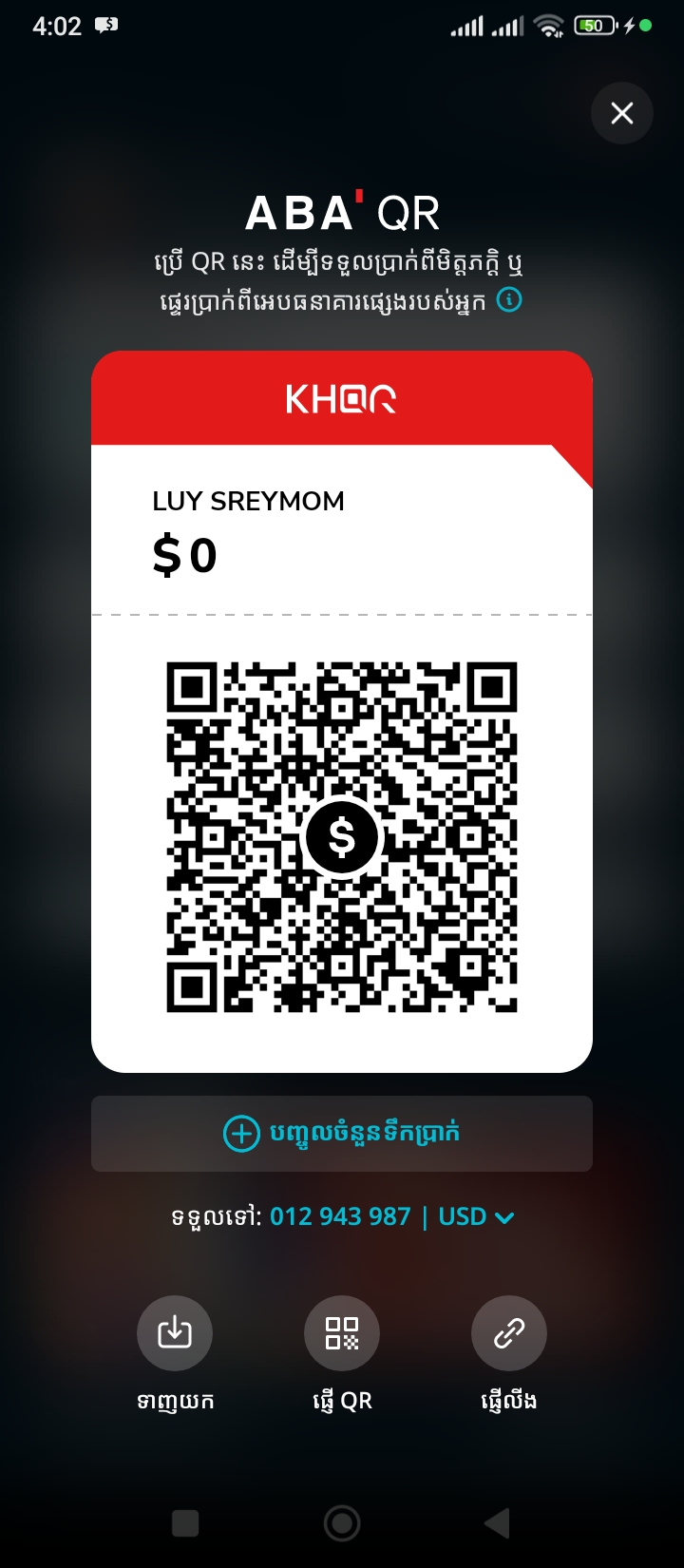This screenshot has height=1568, width=684.
Task: Send the payment link
Action: pyautogui.click(x=509, y=1333)
